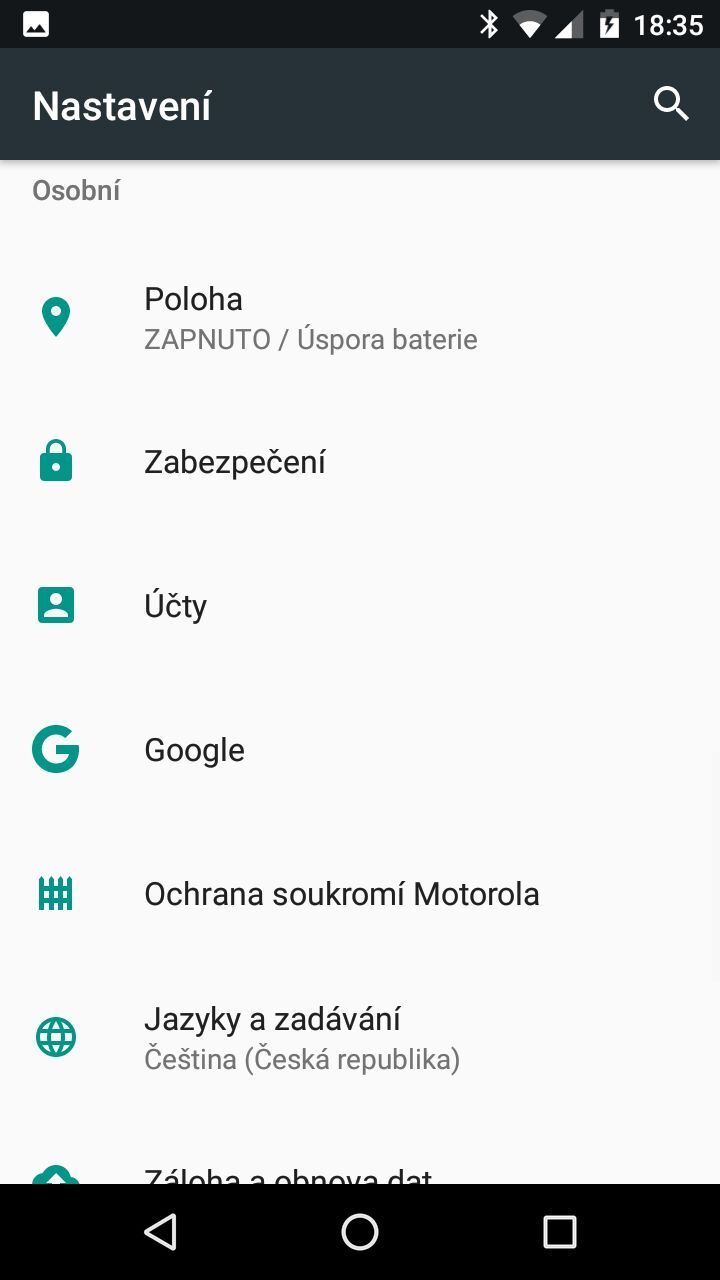
Task: Tap the Back navigation triangle
Action: pyautogui.click(x=160, y=1232)
